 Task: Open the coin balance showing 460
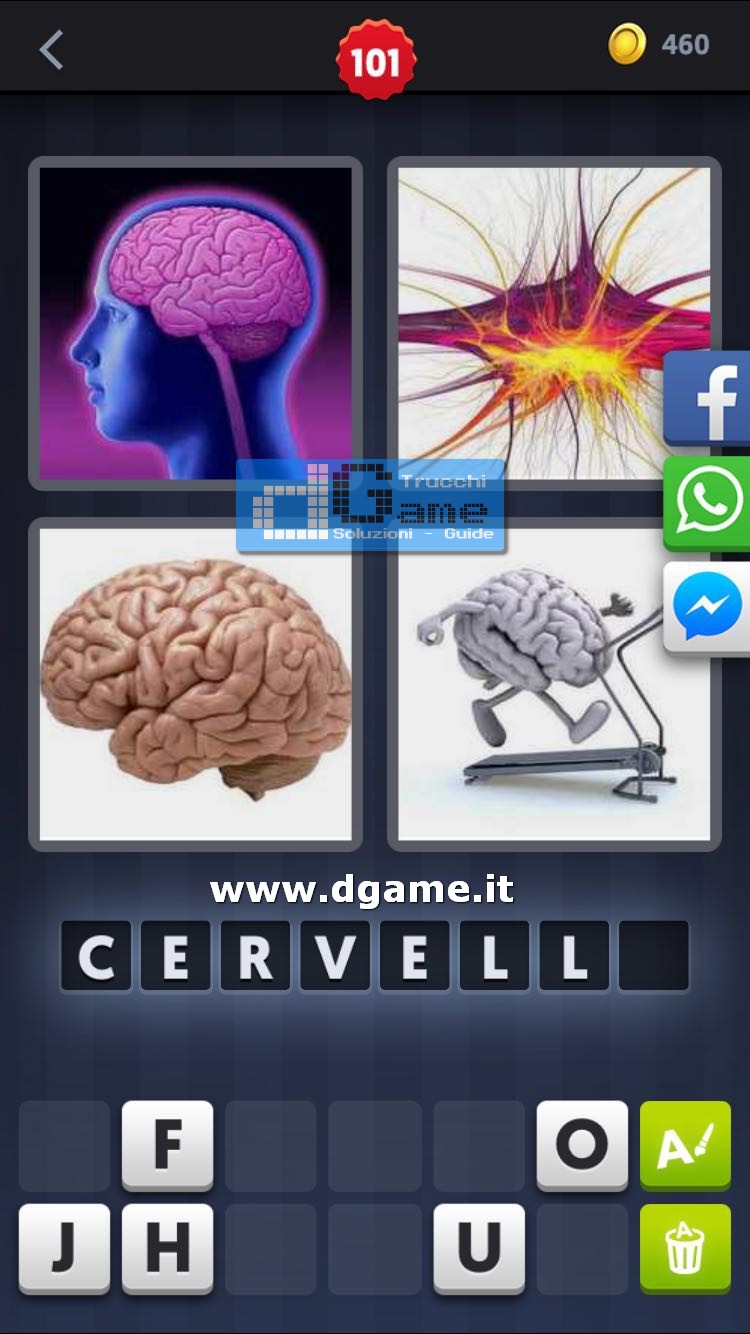coord(660,45)
